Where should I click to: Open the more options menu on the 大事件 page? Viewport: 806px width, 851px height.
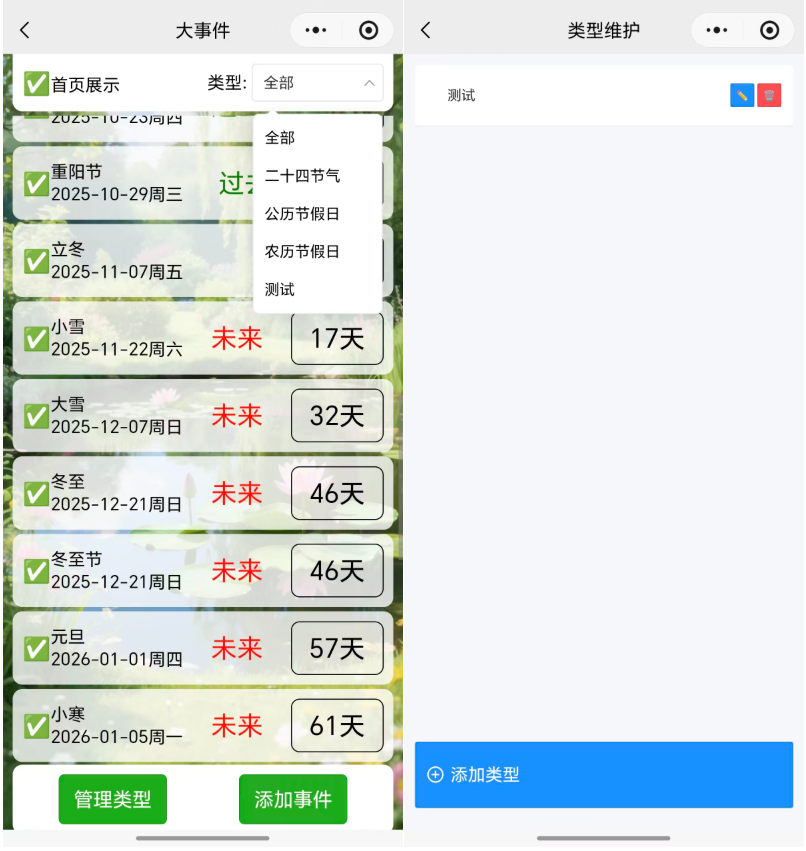point(315,30)
